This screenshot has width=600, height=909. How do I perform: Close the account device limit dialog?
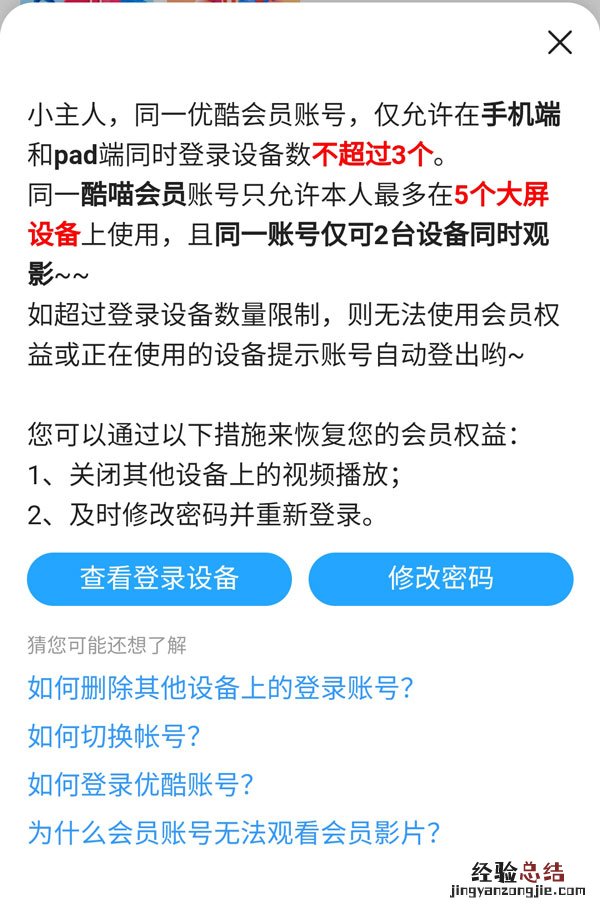(560, 42)
